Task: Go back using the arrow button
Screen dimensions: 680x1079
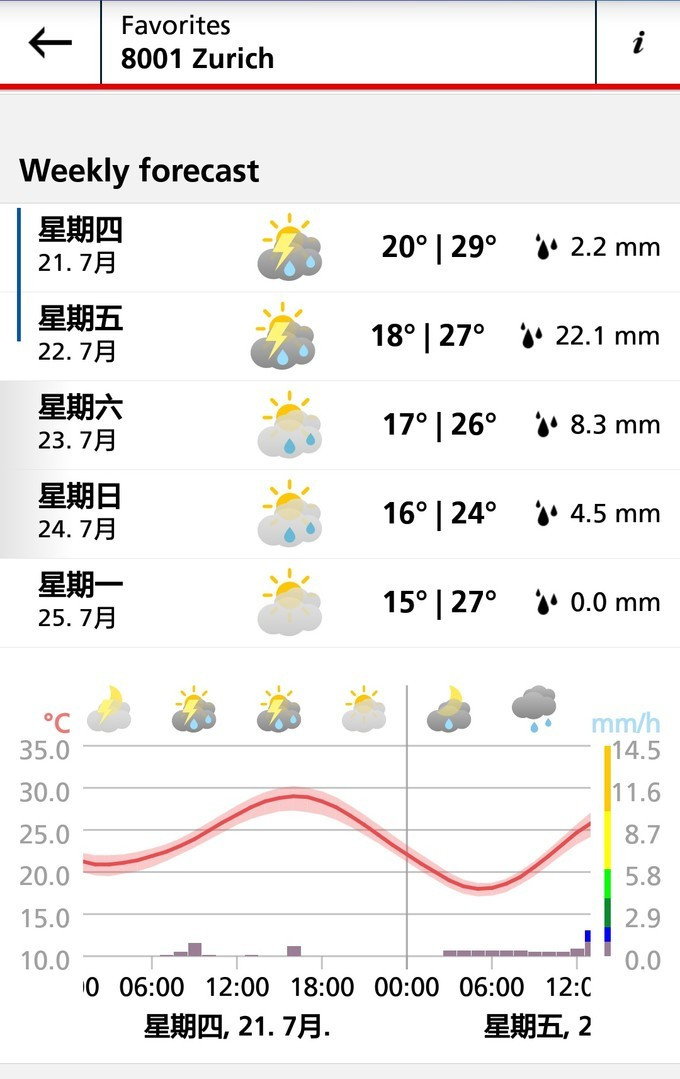Action: (50, 43)
